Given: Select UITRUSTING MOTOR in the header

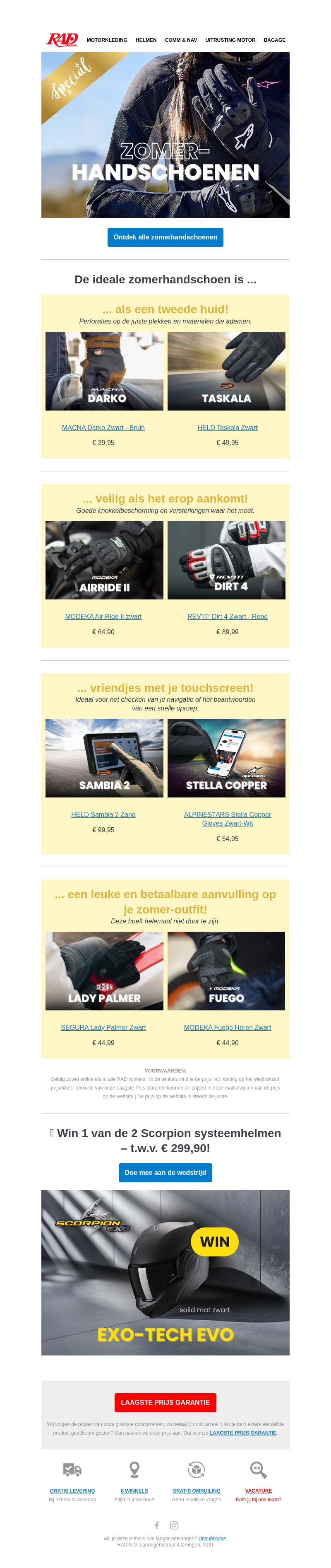Looking at the screenshot, I should (230, 40).
